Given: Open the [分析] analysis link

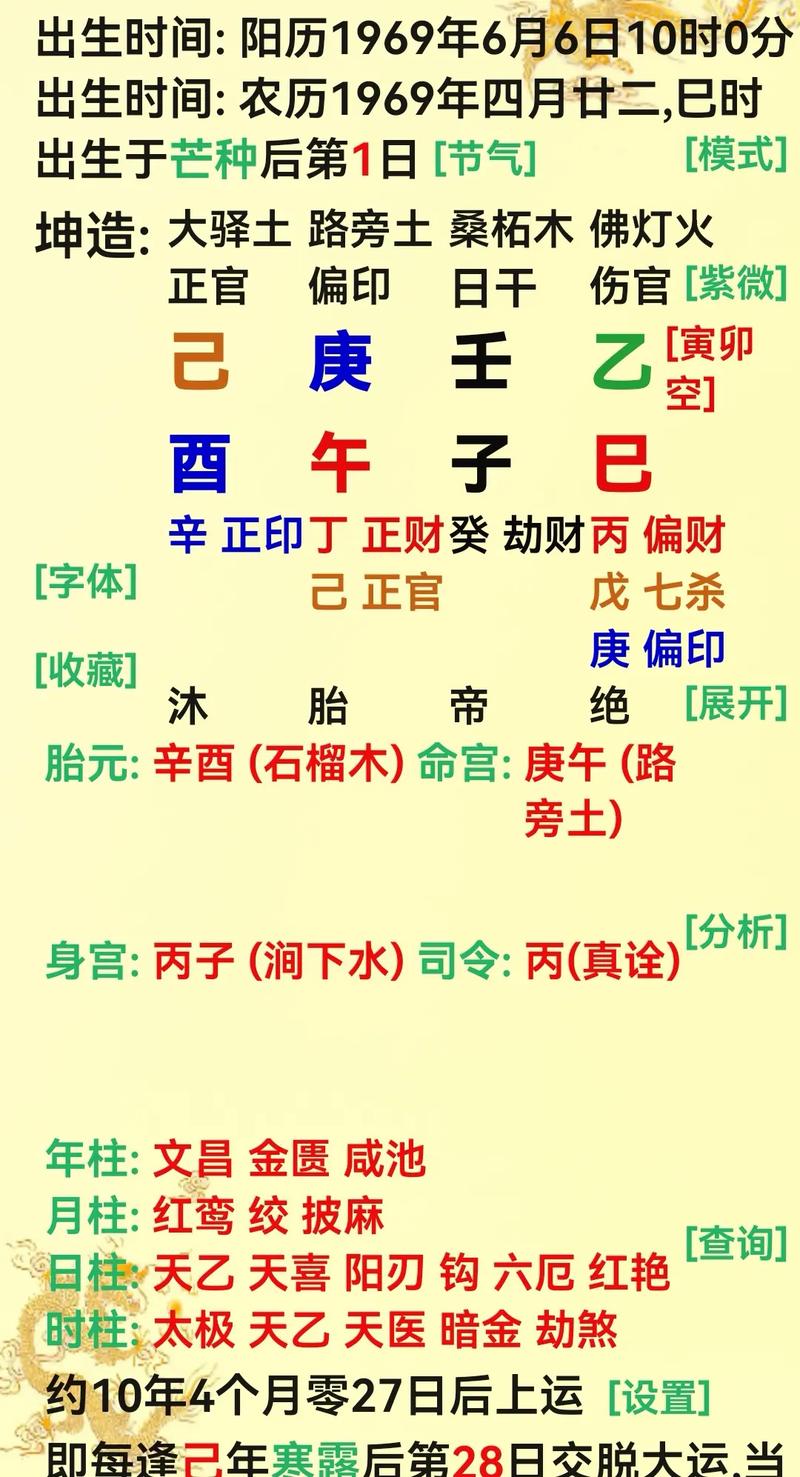Looking at the screenshot, I should click(x=736, y=932).
